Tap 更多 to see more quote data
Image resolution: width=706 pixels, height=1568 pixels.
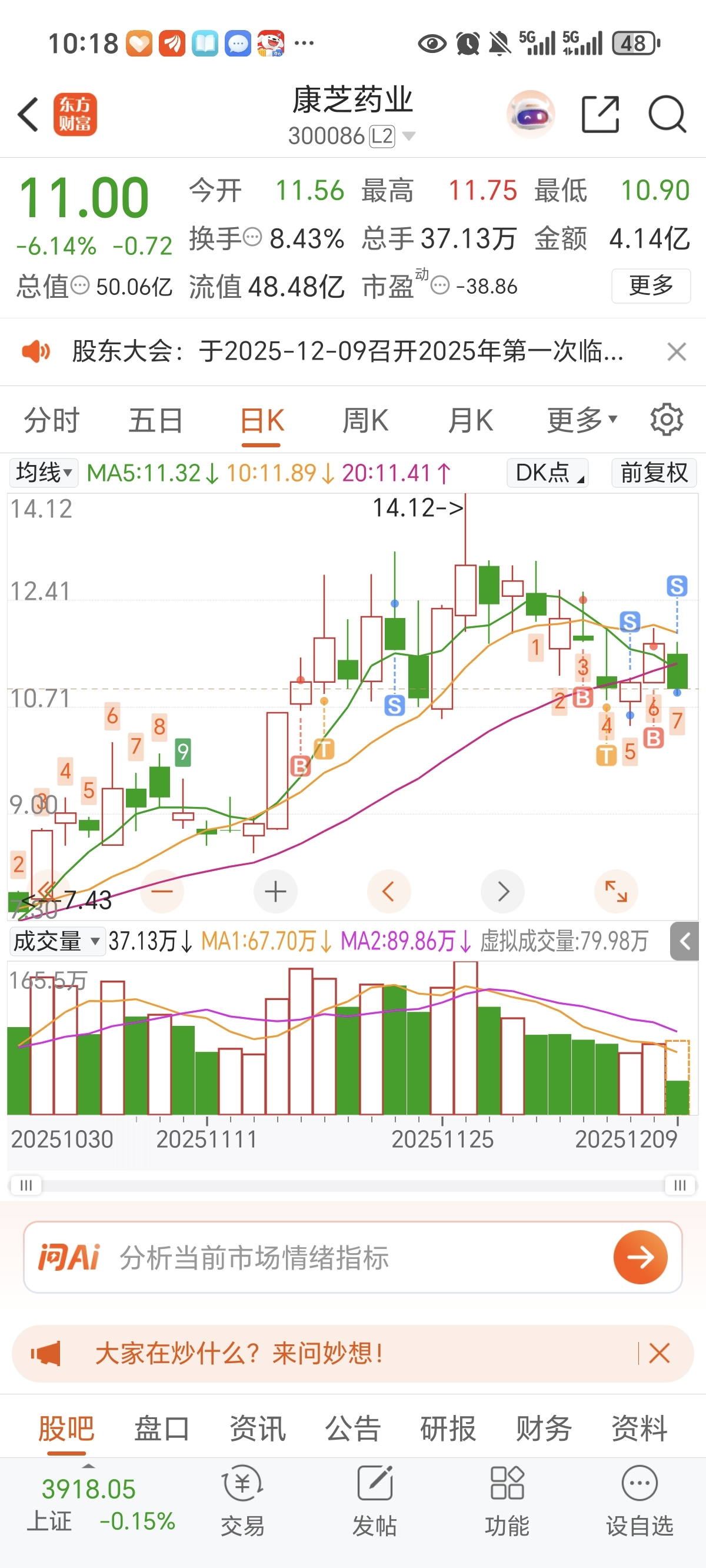coord(651,285)
